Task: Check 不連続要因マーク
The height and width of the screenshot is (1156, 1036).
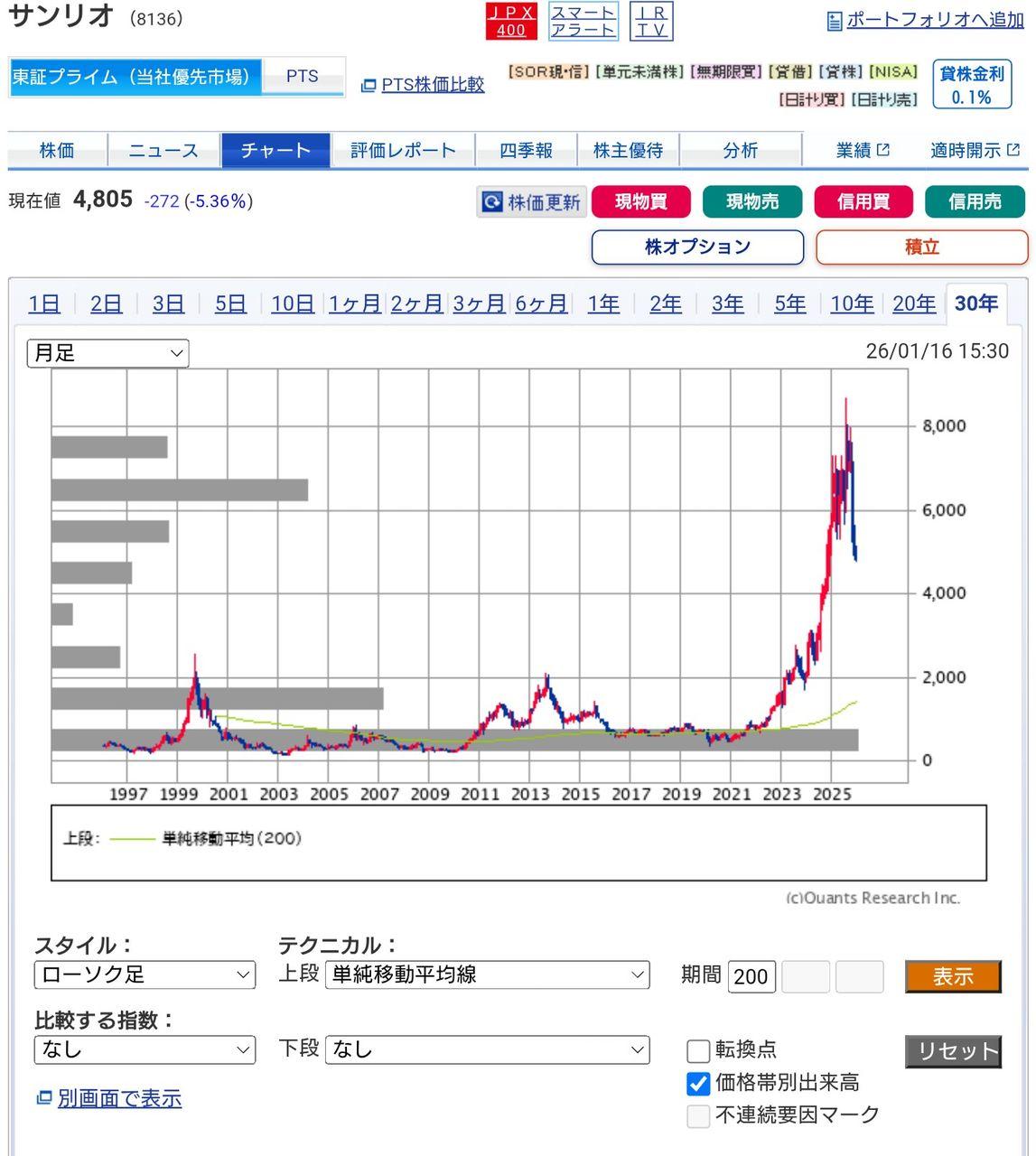Action: (x=697, y=1116)
